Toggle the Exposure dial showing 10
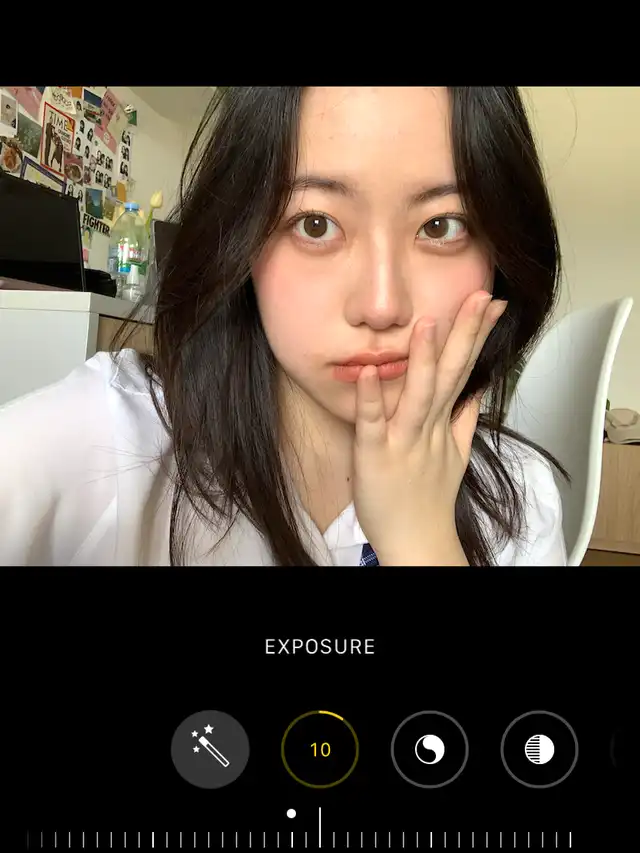Viewport: 640px width, 853px height. pyautogui.click(x=320, y=749)
